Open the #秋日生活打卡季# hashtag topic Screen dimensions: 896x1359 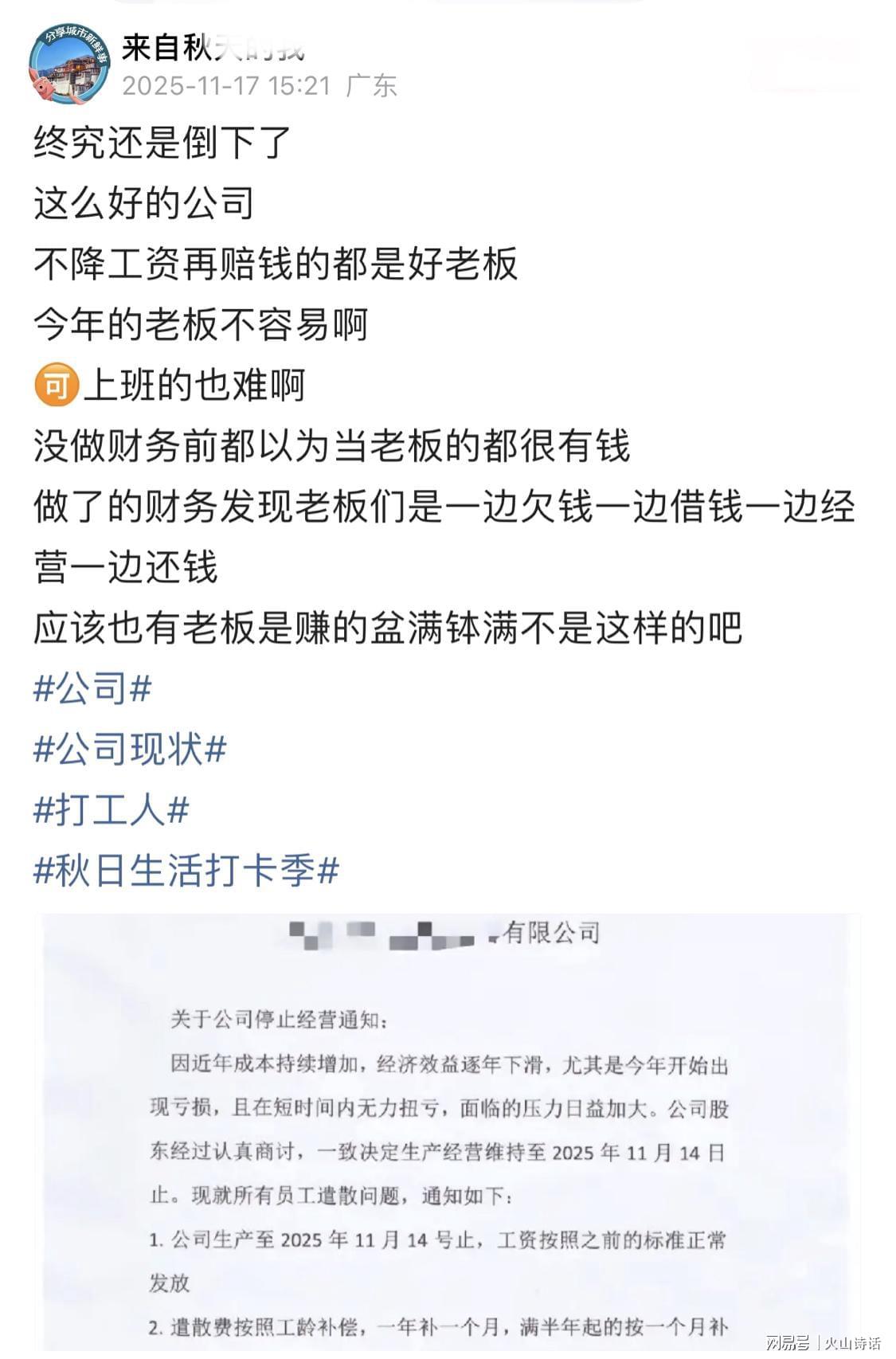186,870
